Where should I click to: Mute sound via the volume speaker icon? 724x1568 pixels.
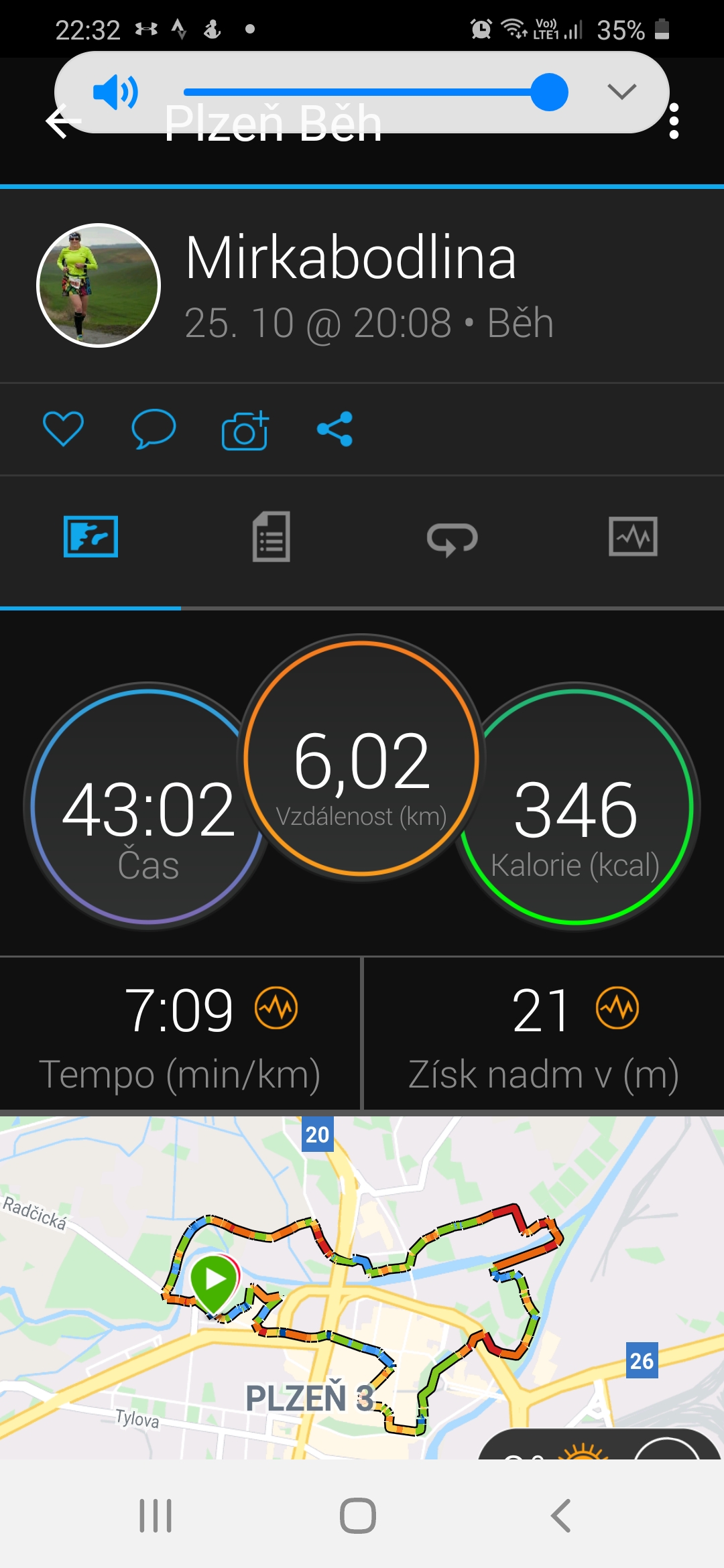point(115,92)
